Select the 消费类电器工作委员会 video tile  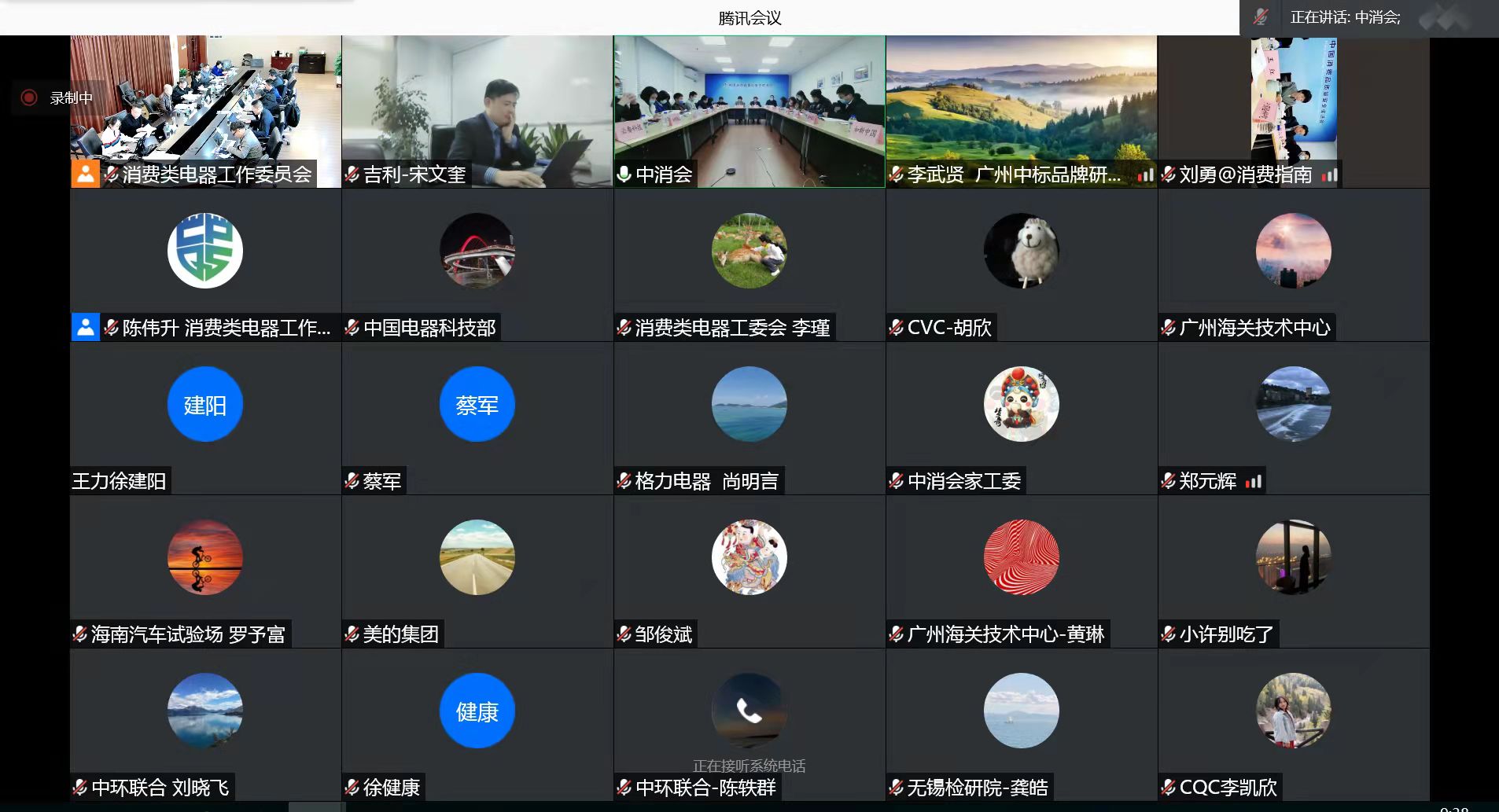205,112
